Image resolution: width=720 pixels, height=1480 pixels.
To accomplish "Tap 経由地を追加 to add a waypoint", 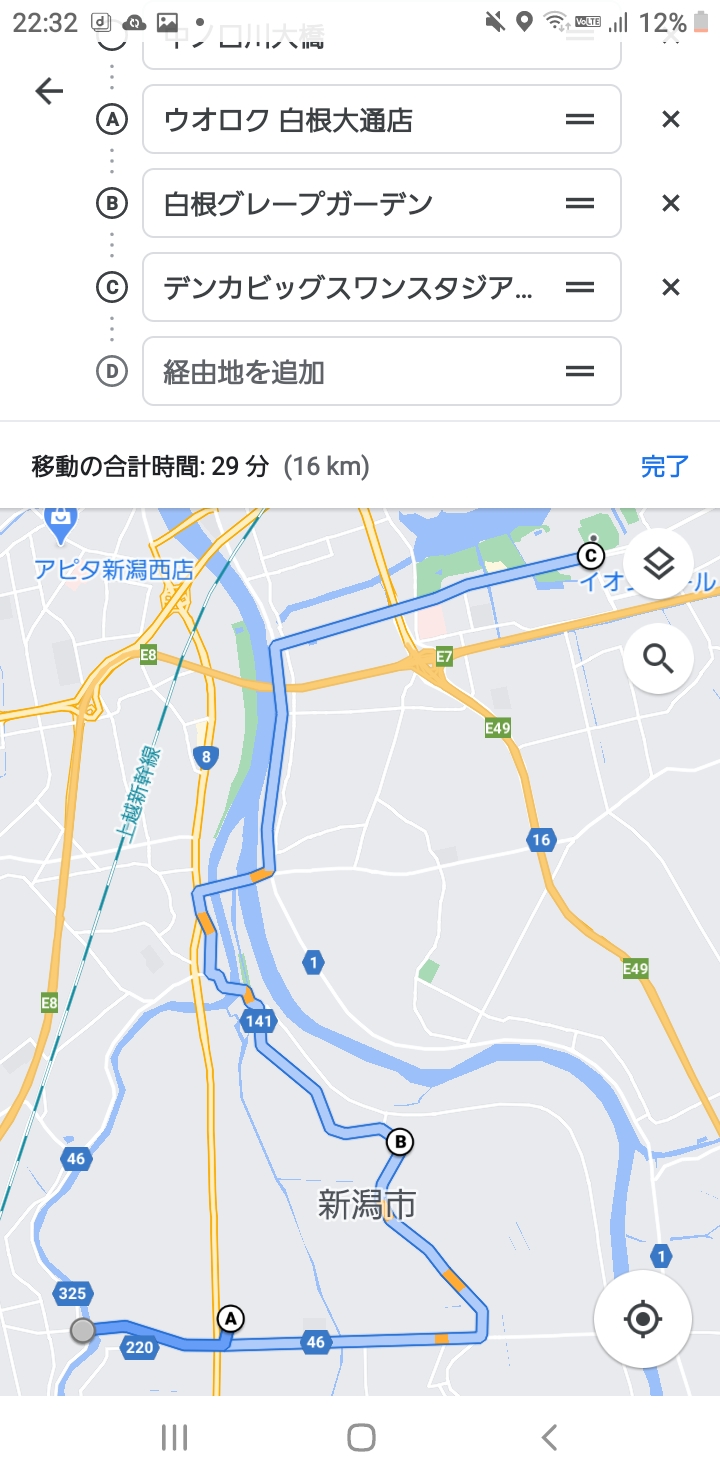I will coord(350,372).
